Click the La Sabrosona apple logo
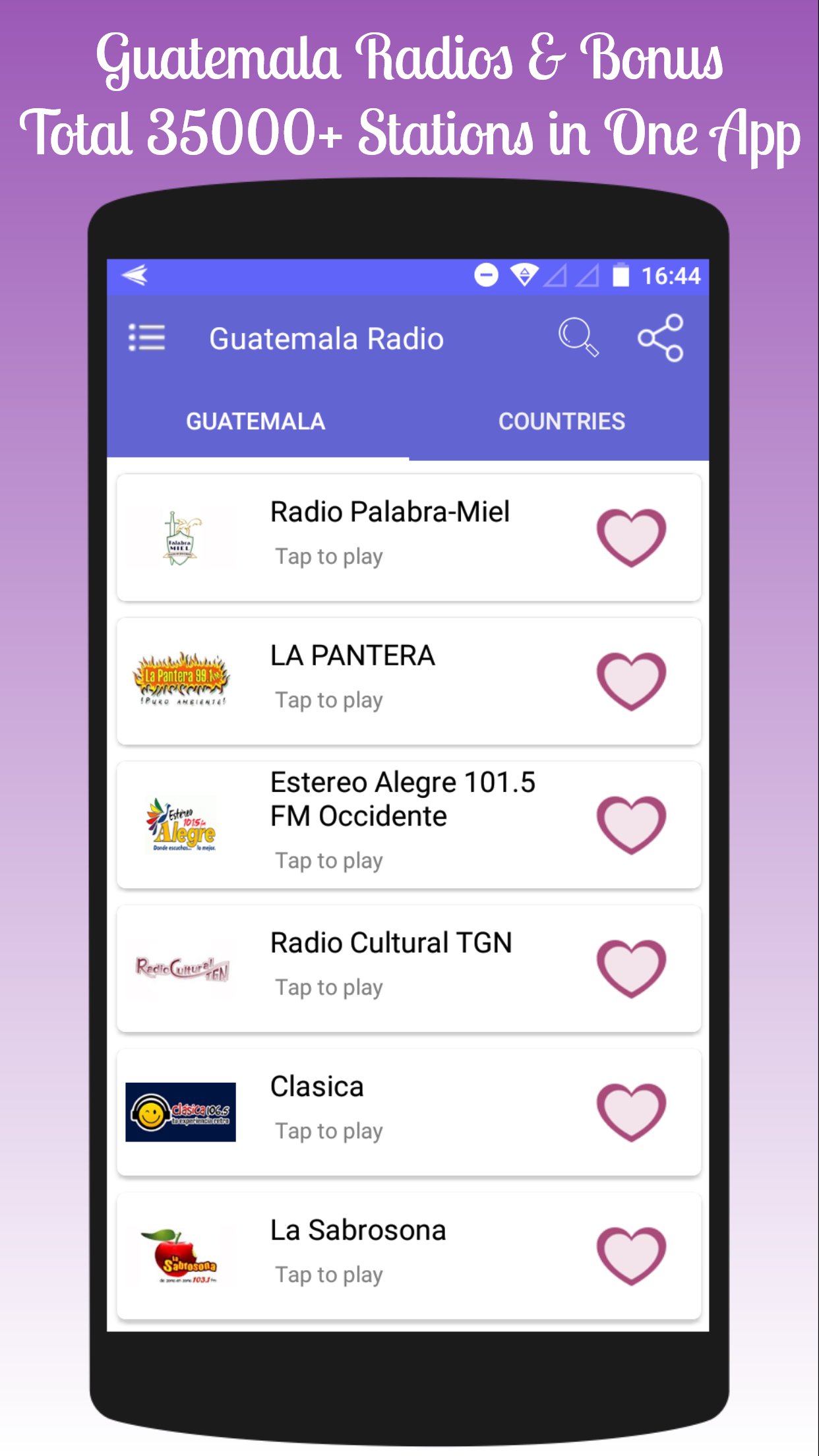Image resolution: width=819 pixels, height=1456 pixels. tap(181, 1252)
